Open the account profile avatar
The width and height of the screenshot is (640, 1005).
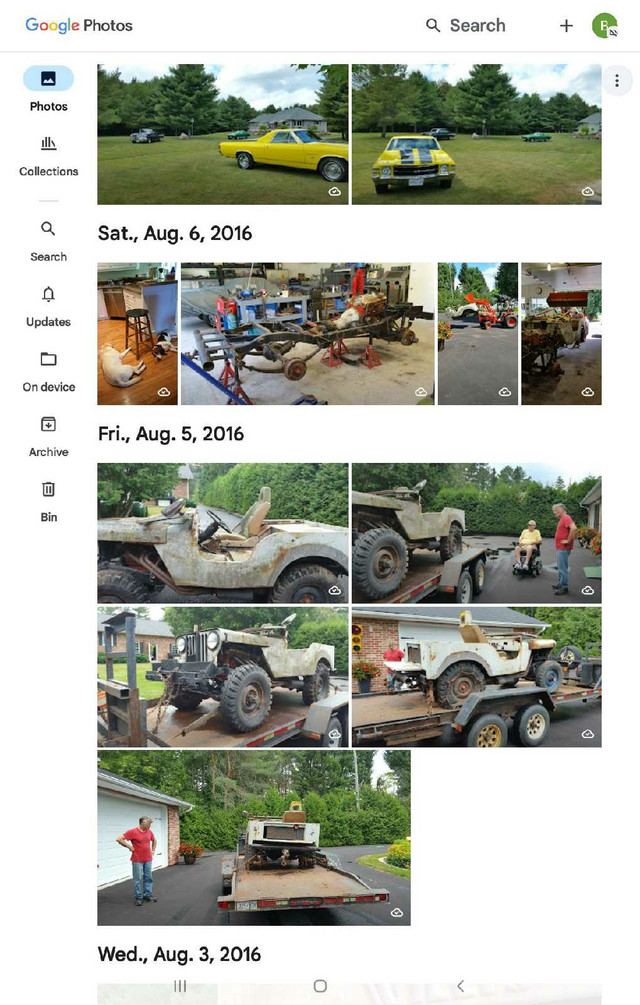(x=604, y=26)
